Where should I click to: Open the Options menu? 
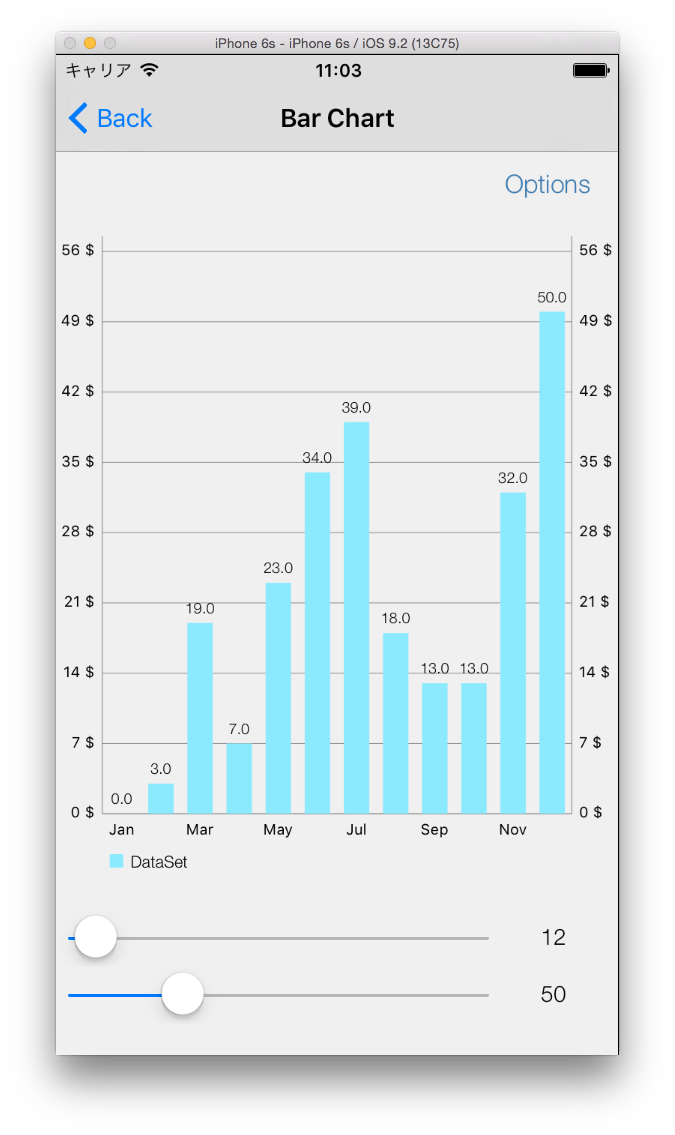point(547,185)
